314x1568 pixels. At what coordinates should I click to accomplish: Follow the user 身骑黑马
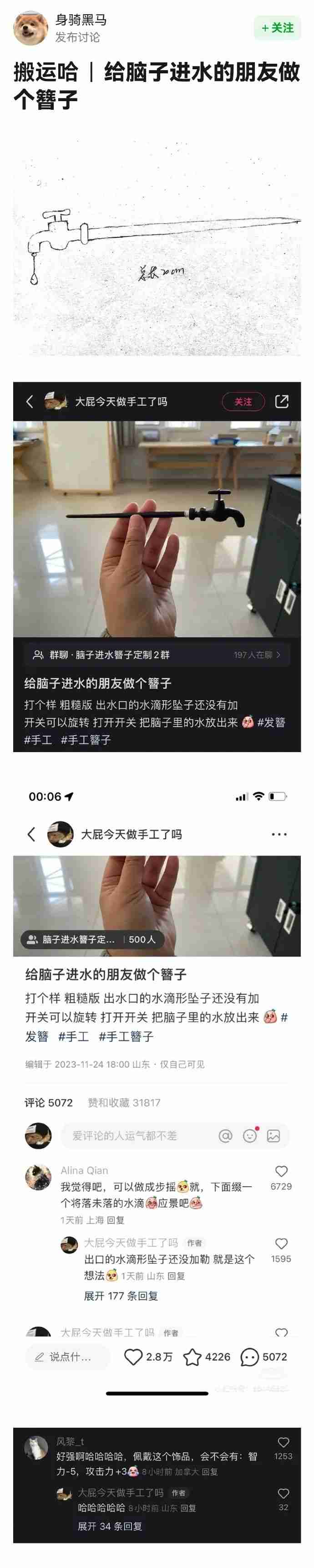(277, 28)
